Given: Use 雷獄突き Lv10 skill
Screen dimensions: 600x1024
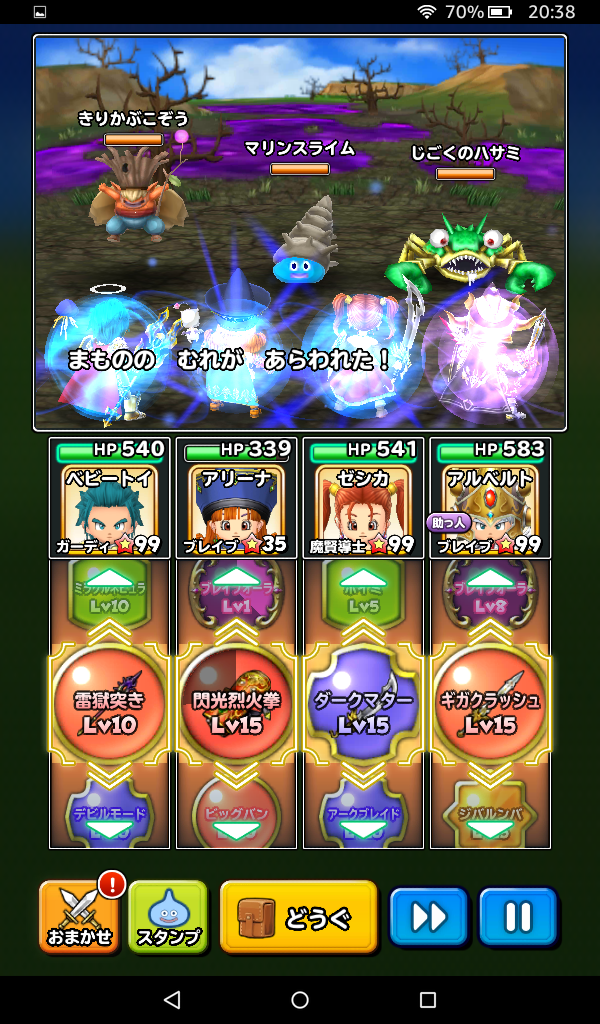Looking at the screenshot, I should click(x=109, y=705).
